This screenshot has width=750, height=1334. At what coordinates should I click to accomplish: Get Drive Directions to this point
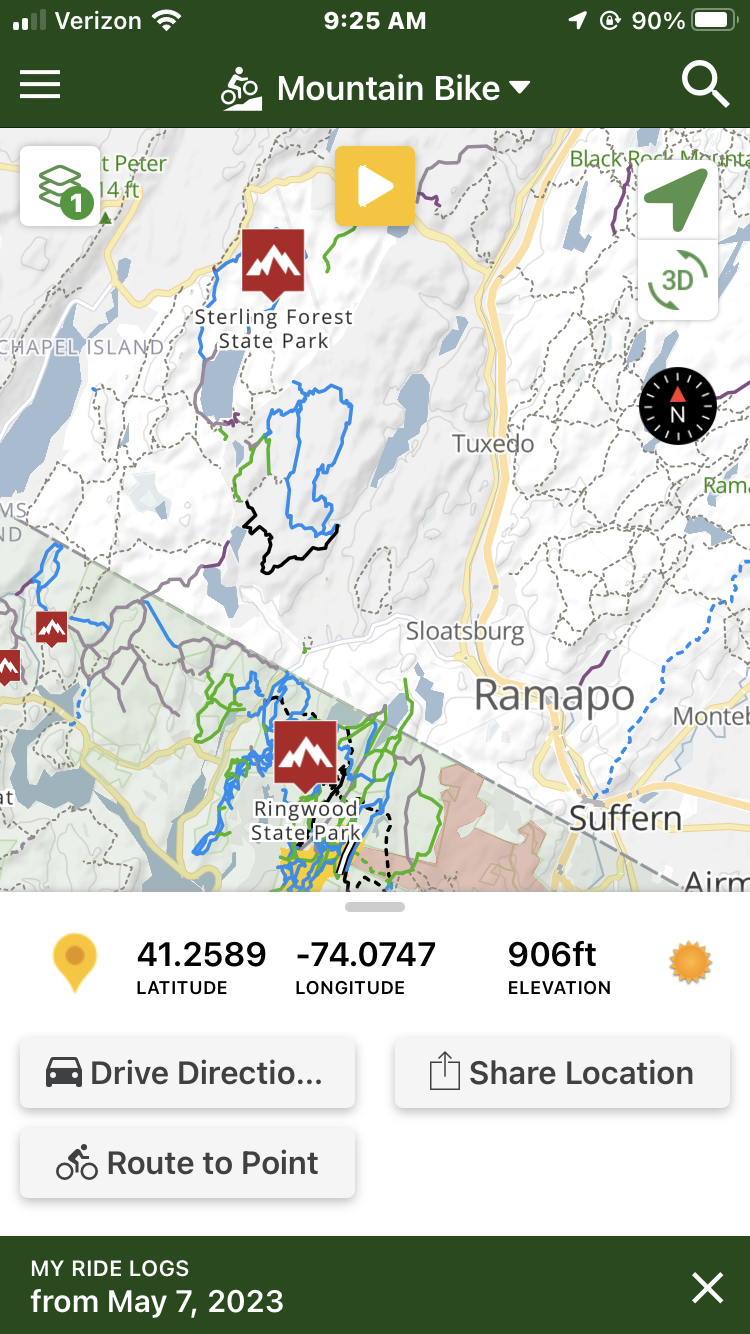click(x=187, y=1073)
